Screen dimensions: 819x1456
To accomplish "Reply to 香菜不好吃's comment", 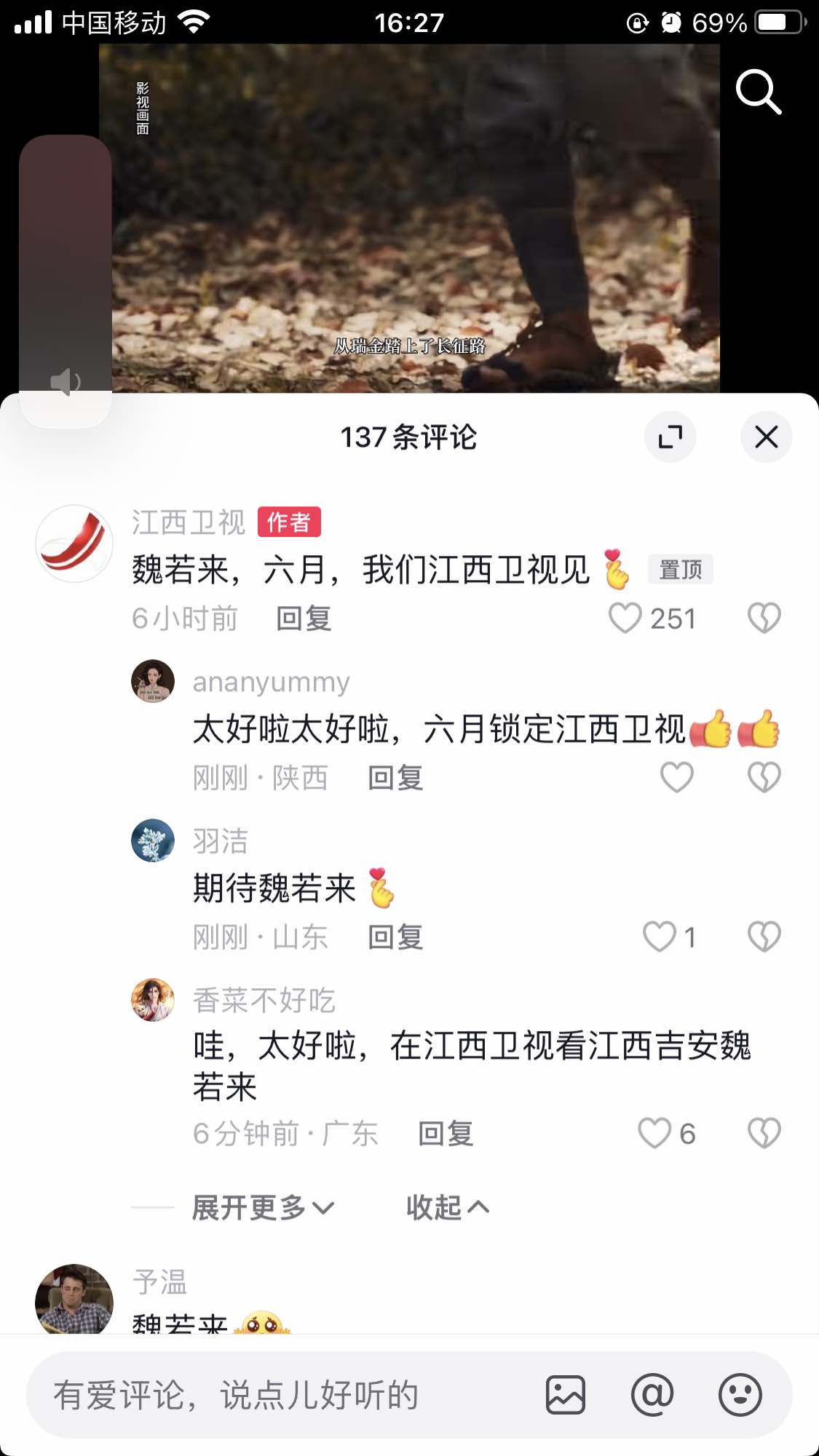I will 446,1134.
